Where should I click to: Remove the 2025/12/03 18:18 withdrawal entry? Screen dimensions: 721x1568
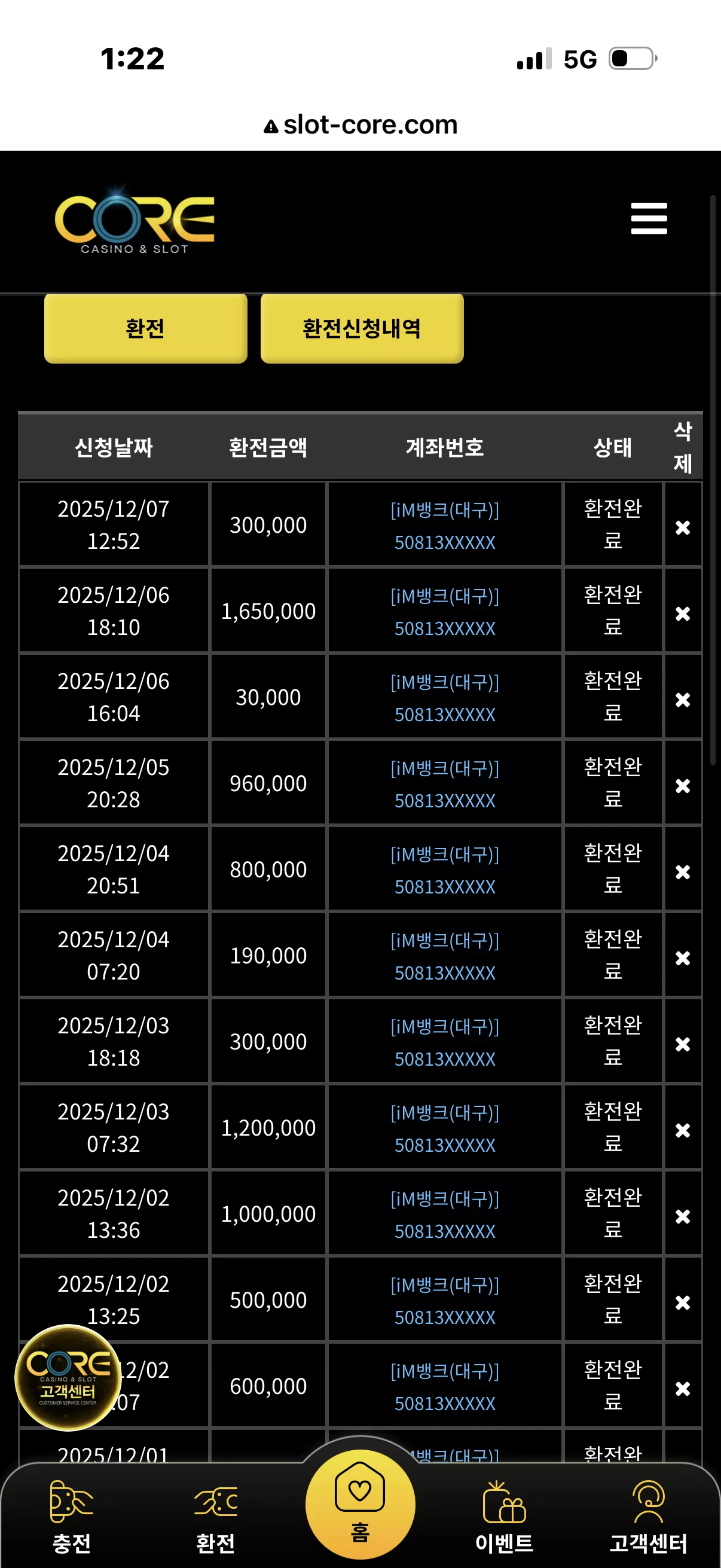(x=683, y=1045)
